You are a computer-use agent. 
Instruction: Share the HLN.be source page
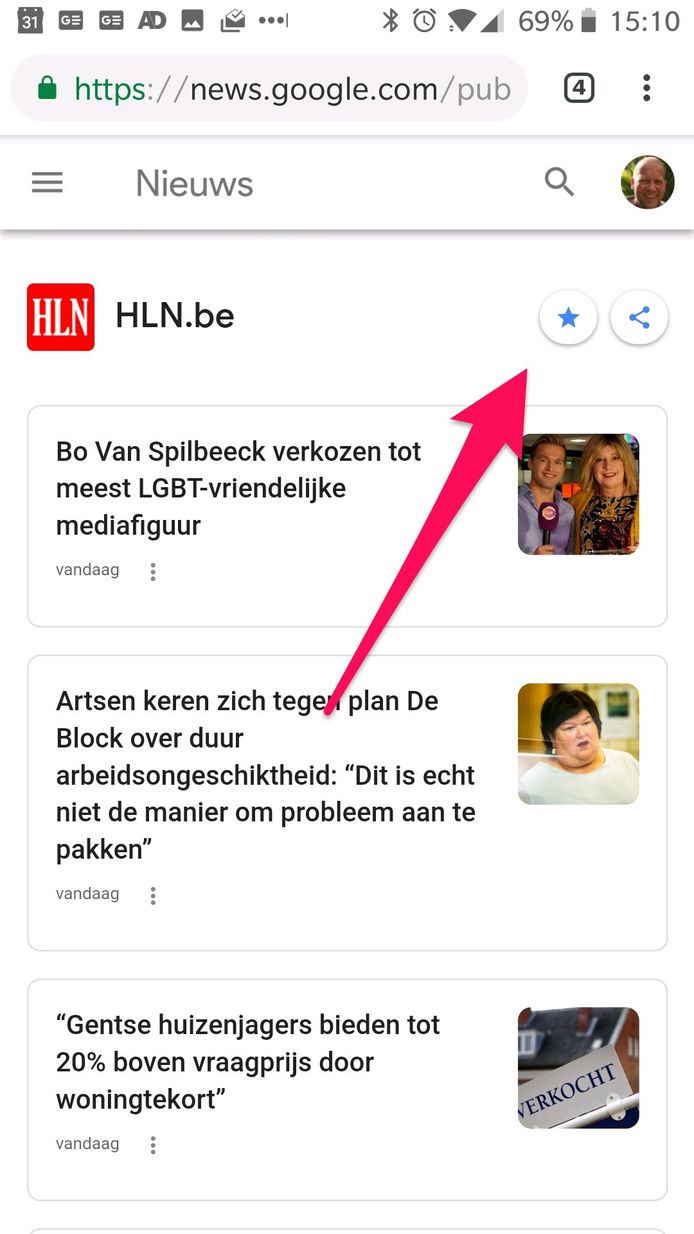pos(639,318)
